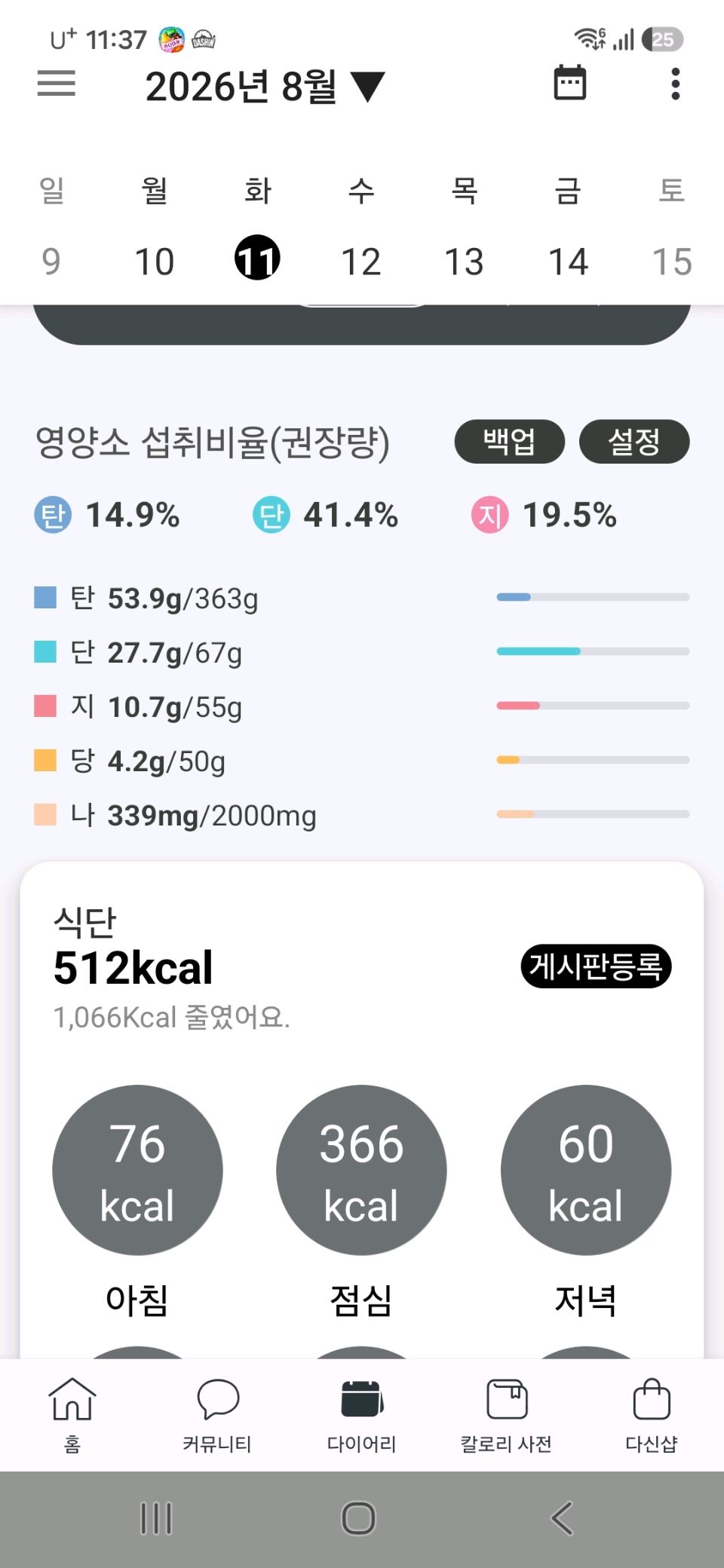Tap the 백업 button
This screenshot has width=724, height=1568.
pyautogui.click(x=510, y=442)
